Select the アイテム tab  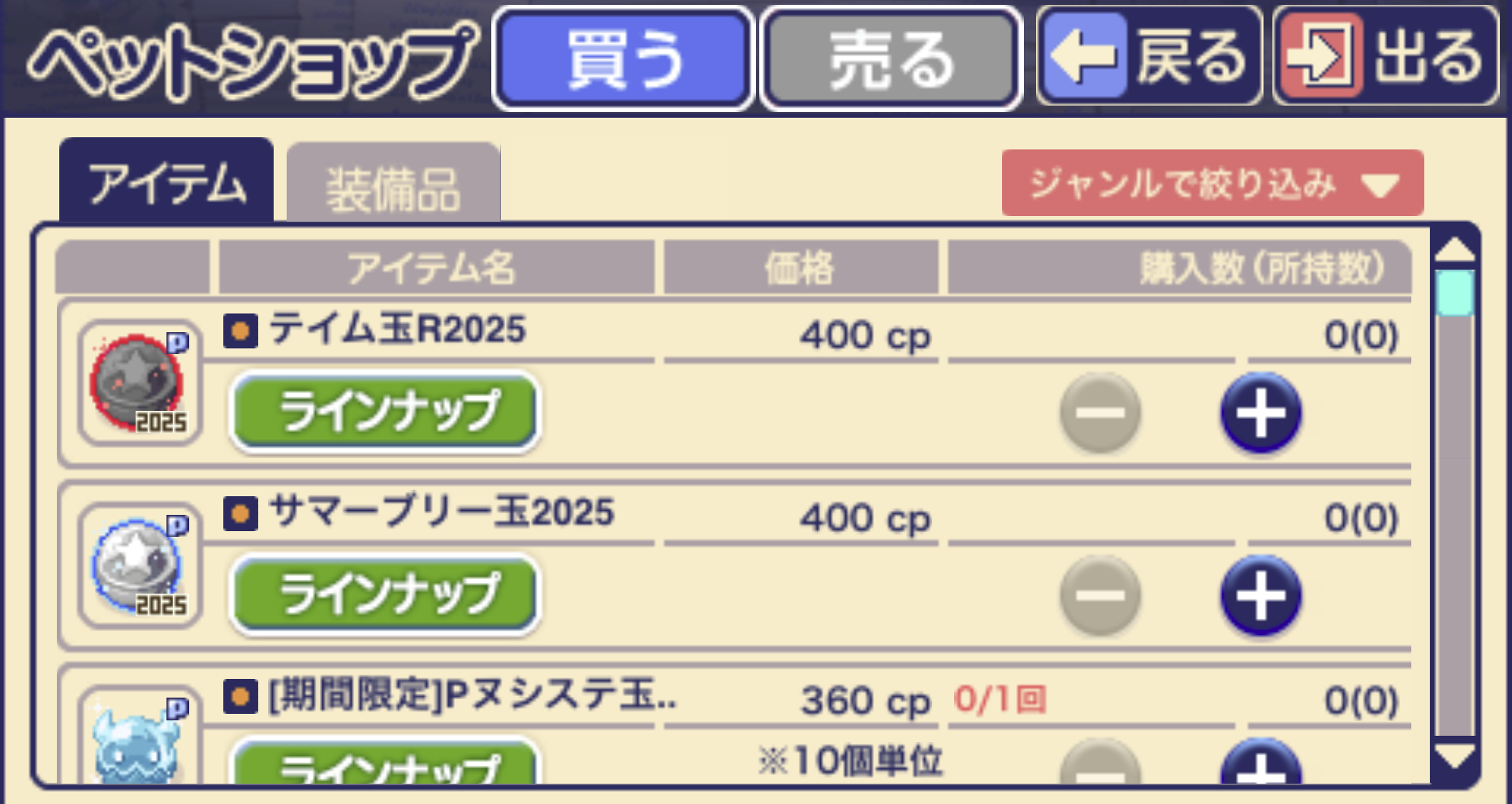(x=166, y=182)
